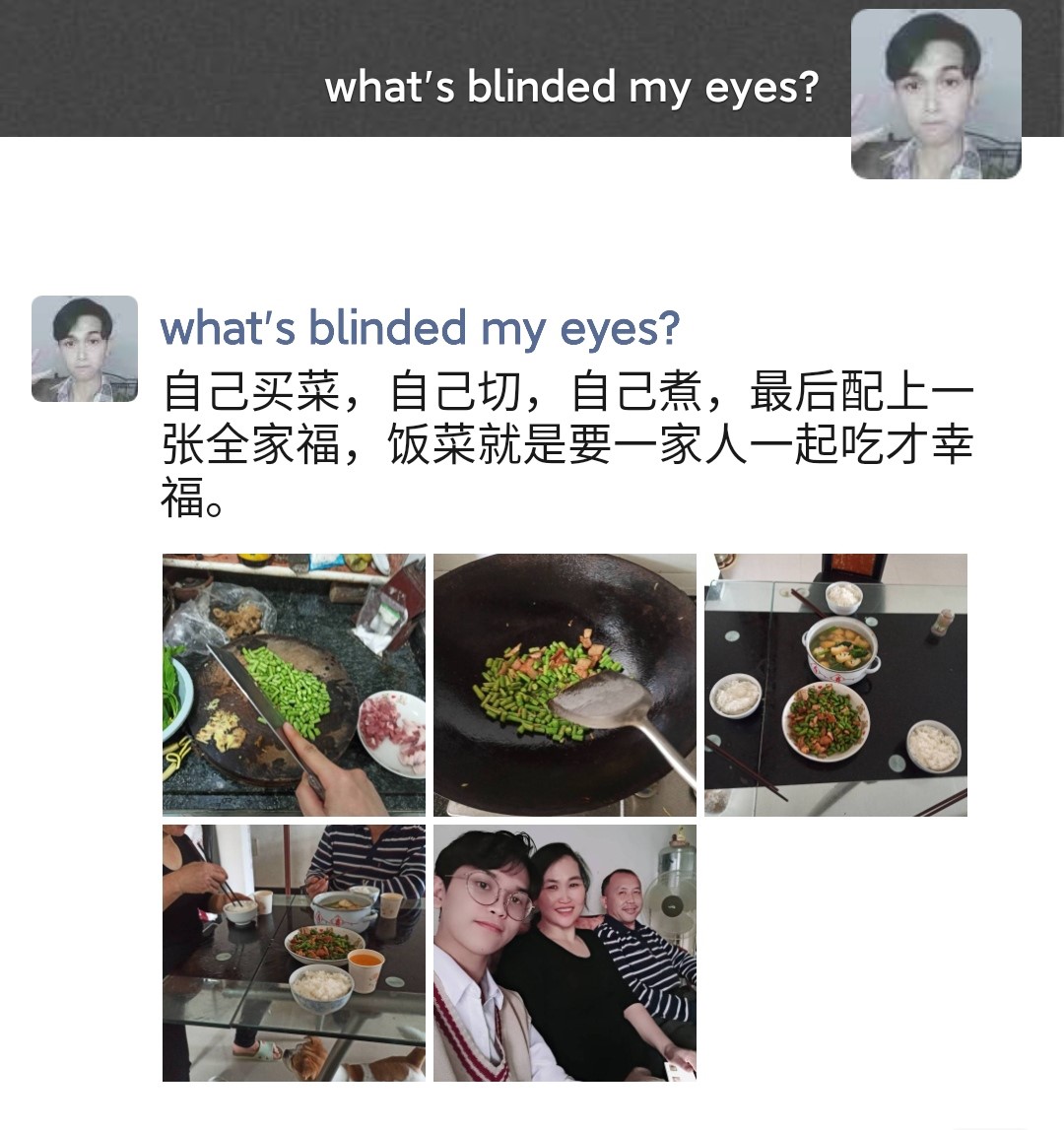This screenshot has height=1130, width=1064.
Task: View photo of knife chopping green beans
Action: 294,685
